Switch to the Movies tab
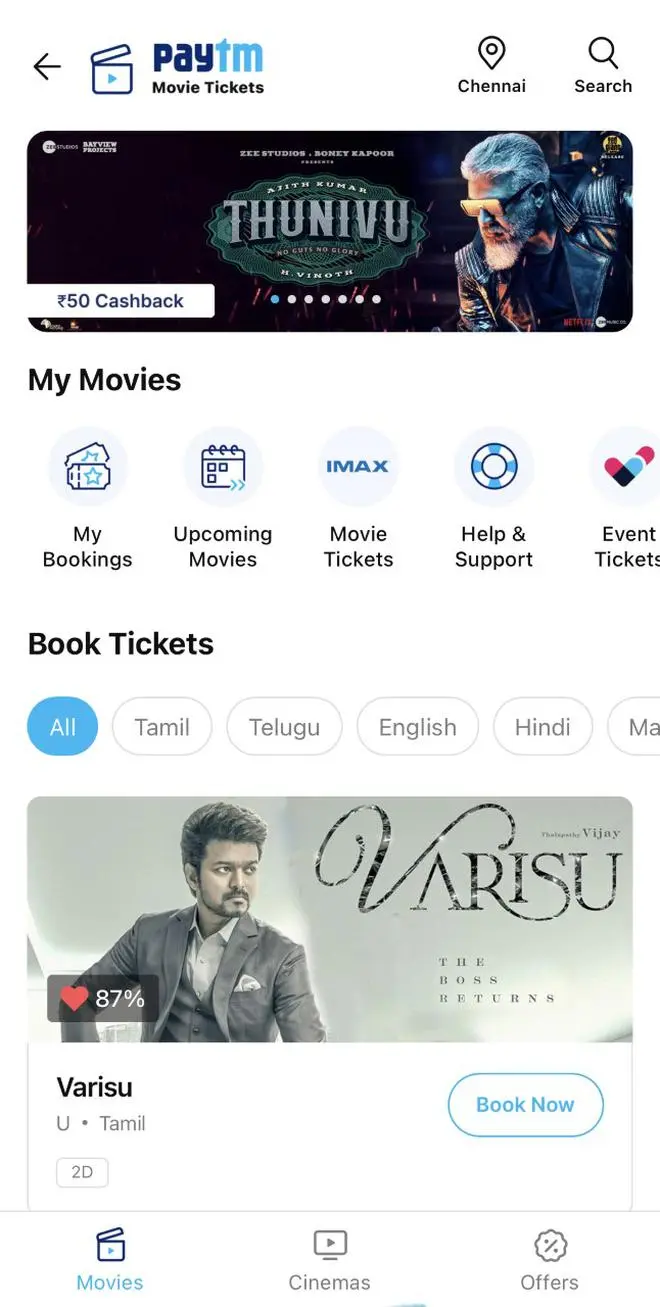660x1307 pixels. pos(110,1261)
